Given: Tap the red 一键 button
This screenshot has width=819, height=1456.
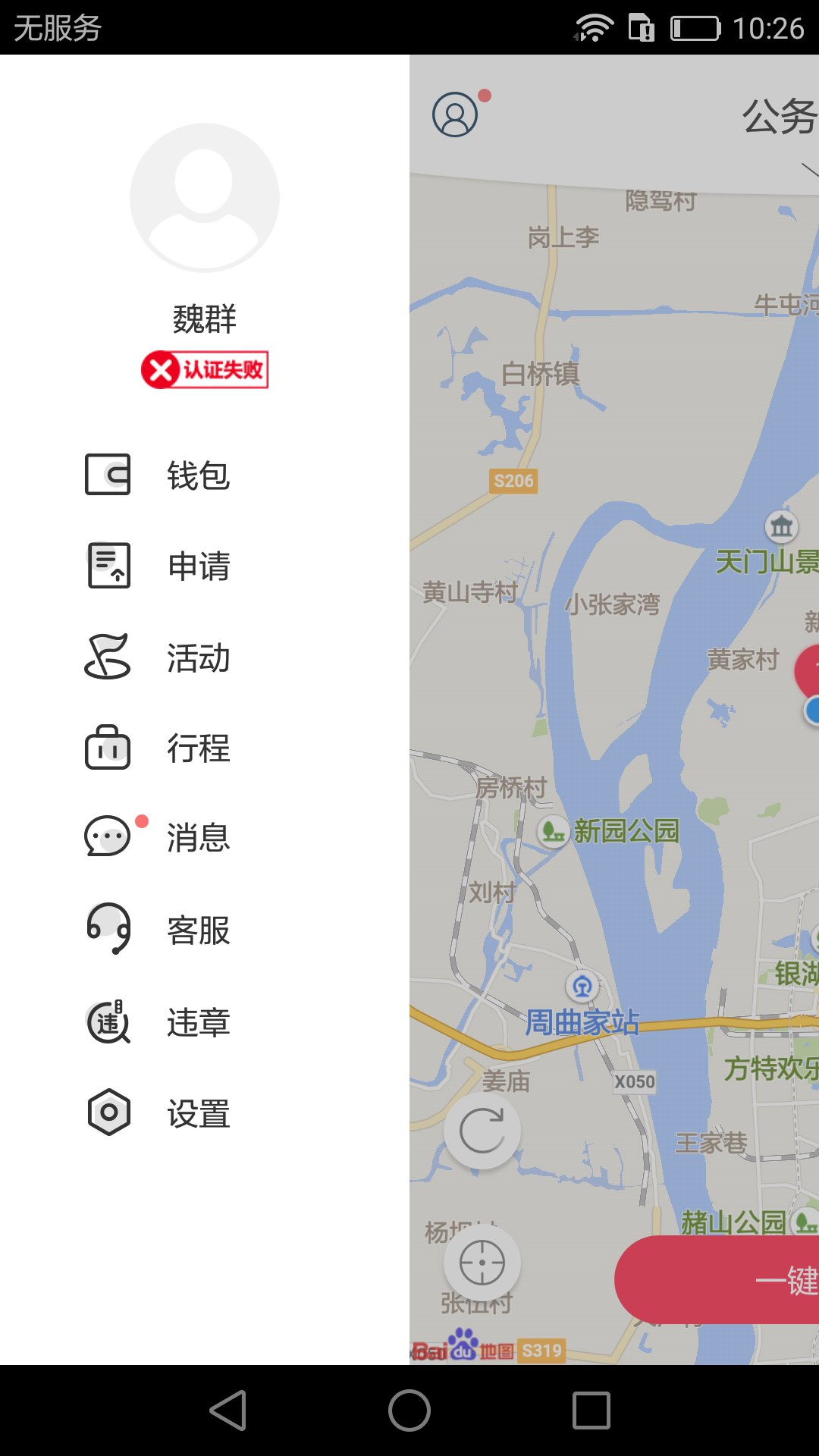Looking at the screenshot, I should 717,1280.
